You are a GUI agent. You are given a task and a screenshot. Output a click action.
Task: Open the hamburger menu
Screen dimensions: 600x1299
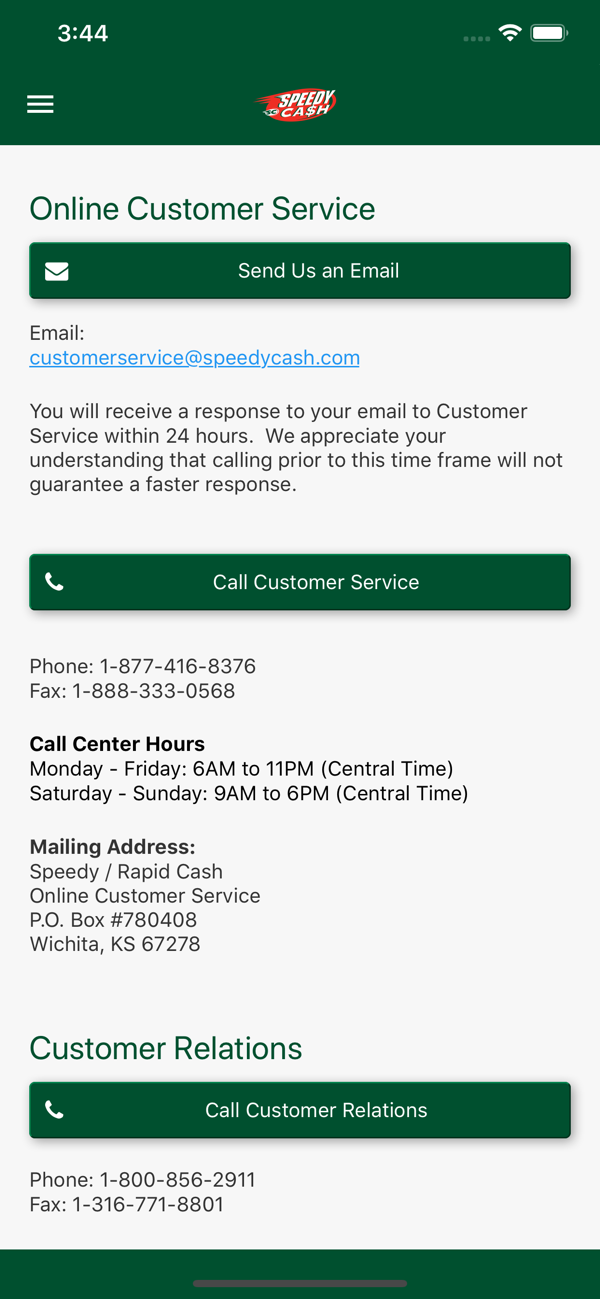pyautogui.click(x=40, y=104)
